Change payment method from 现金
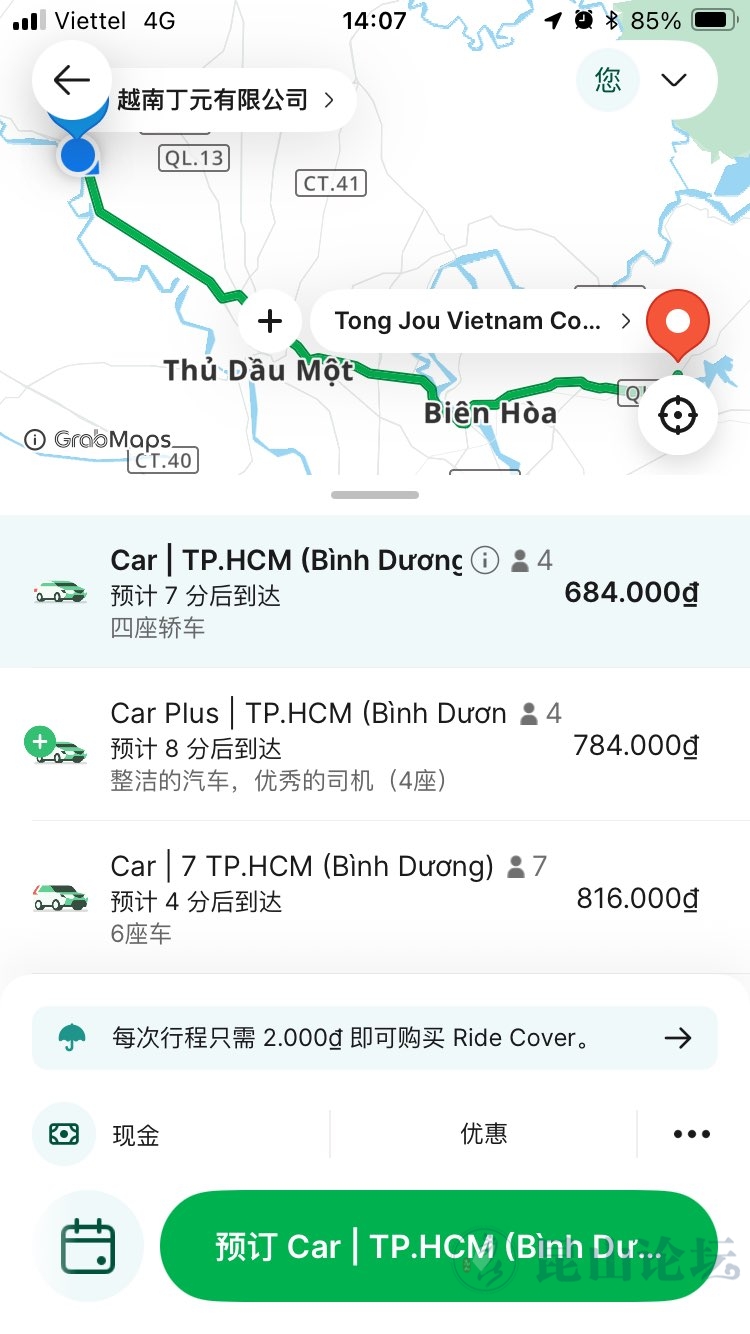 coord(180,1134)
